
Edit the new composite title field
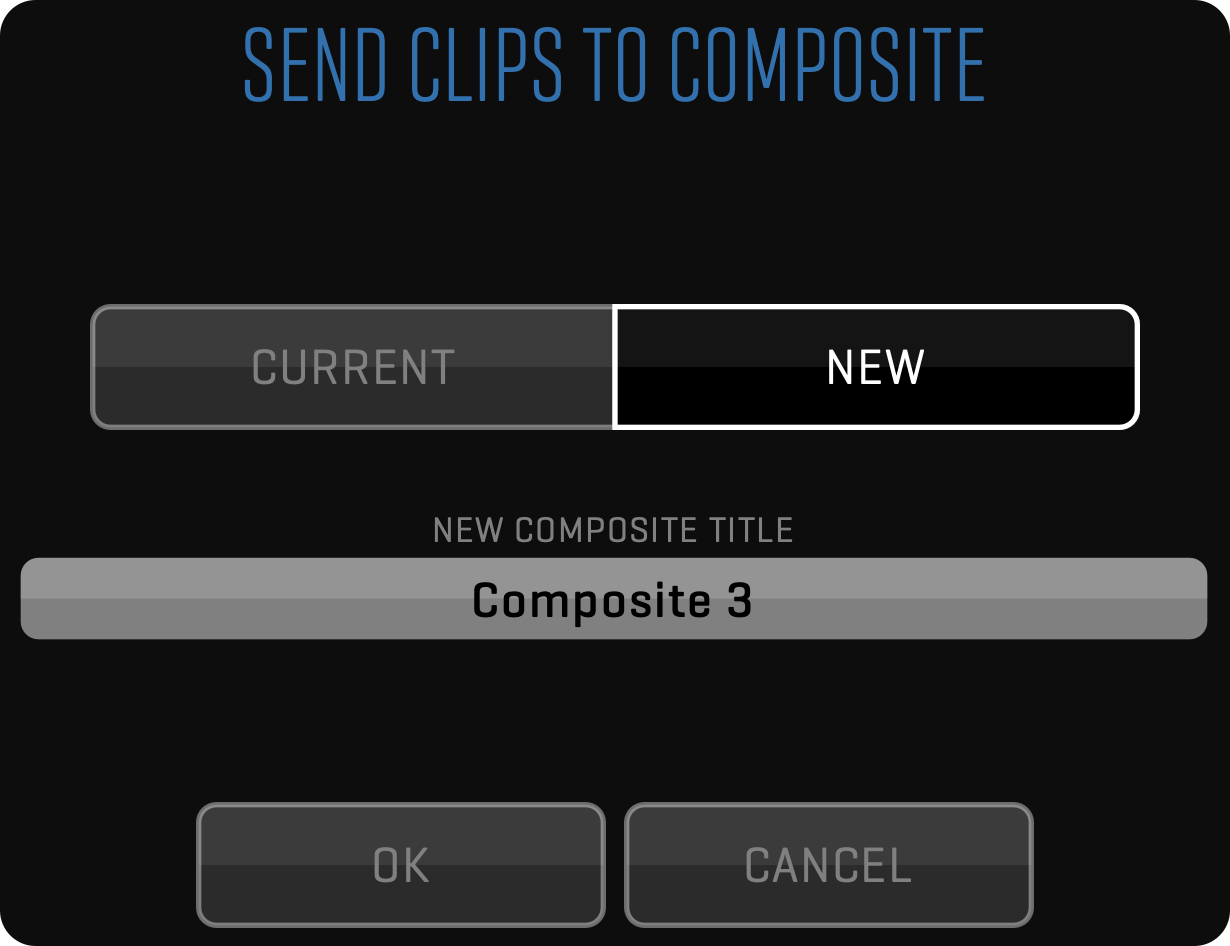[x=613, y=599]
